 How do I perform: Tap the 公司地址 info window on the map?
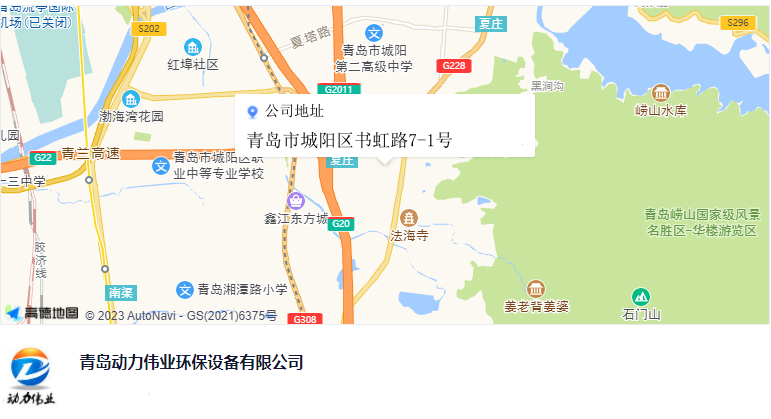[385, 126]
